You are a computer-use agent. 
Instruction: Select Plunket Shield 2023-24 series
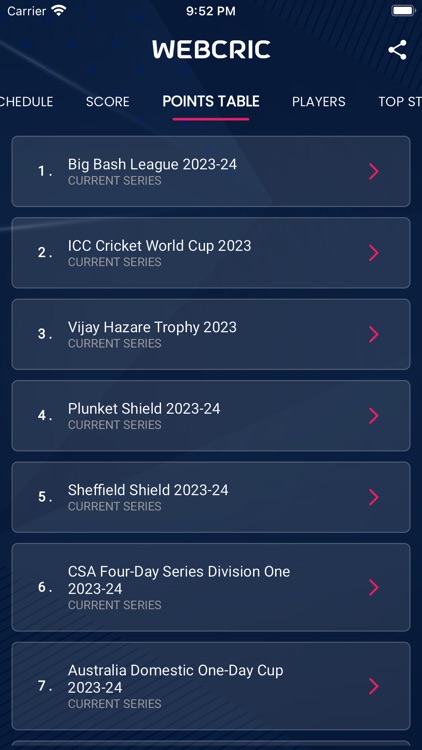tap(211, 415)
